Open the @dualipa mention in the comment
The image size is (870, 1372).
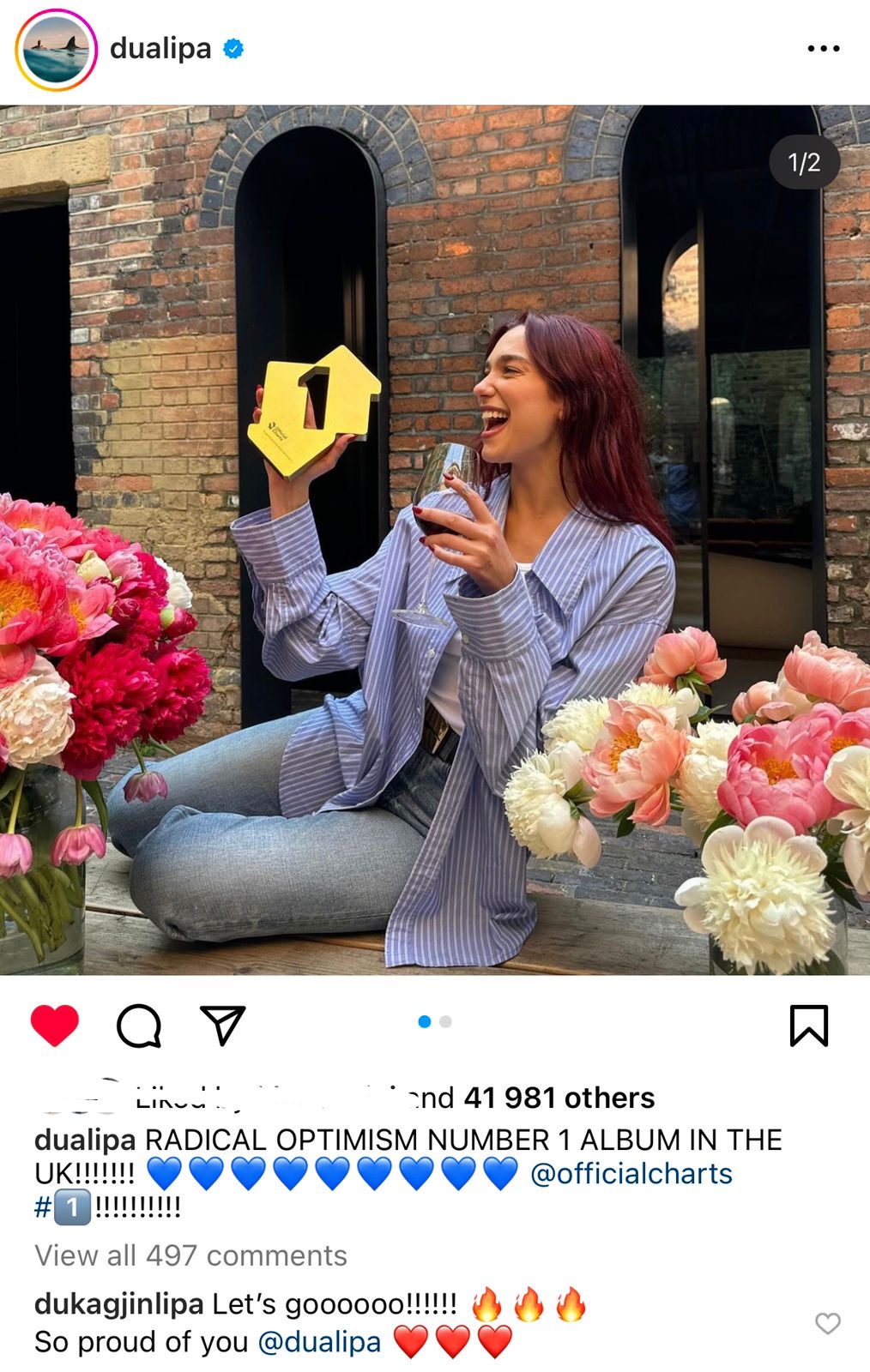[319, 1342]
